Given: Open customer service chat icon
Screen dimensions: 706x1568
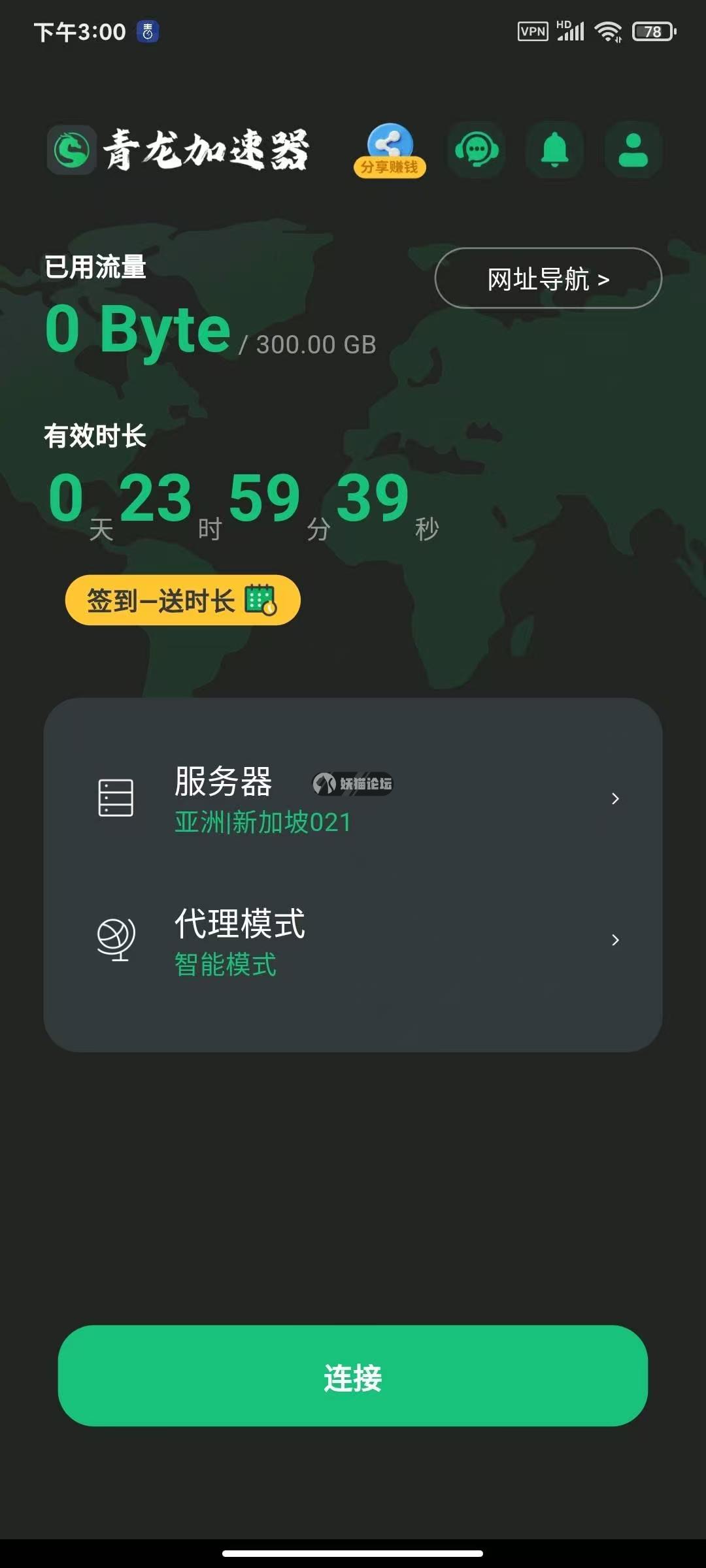Looking at the screenshot, I should 477,150.
